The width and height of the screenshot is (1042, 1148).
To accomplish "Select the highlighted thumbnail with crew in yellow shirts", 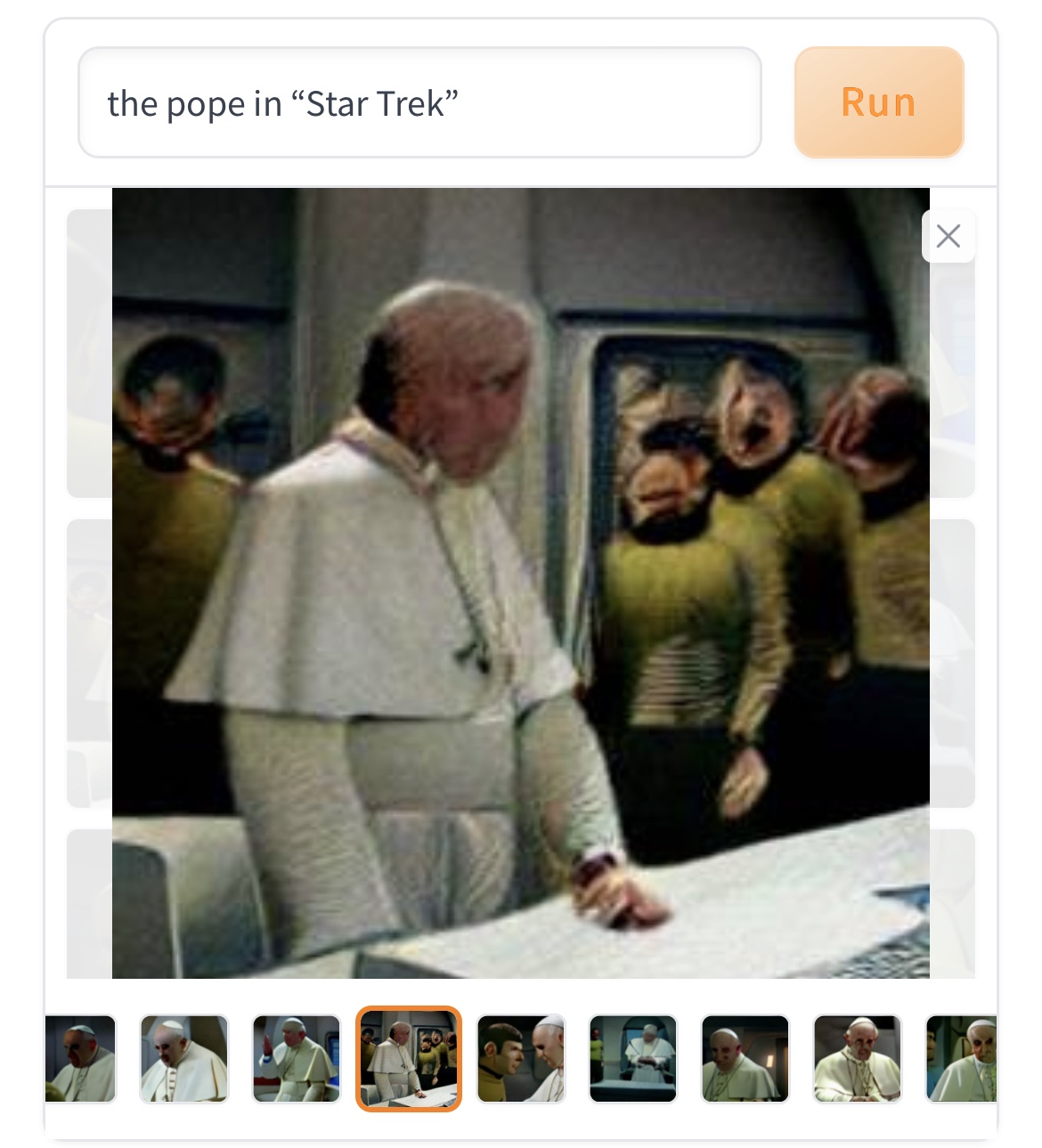I will [x=409, y=1059].
